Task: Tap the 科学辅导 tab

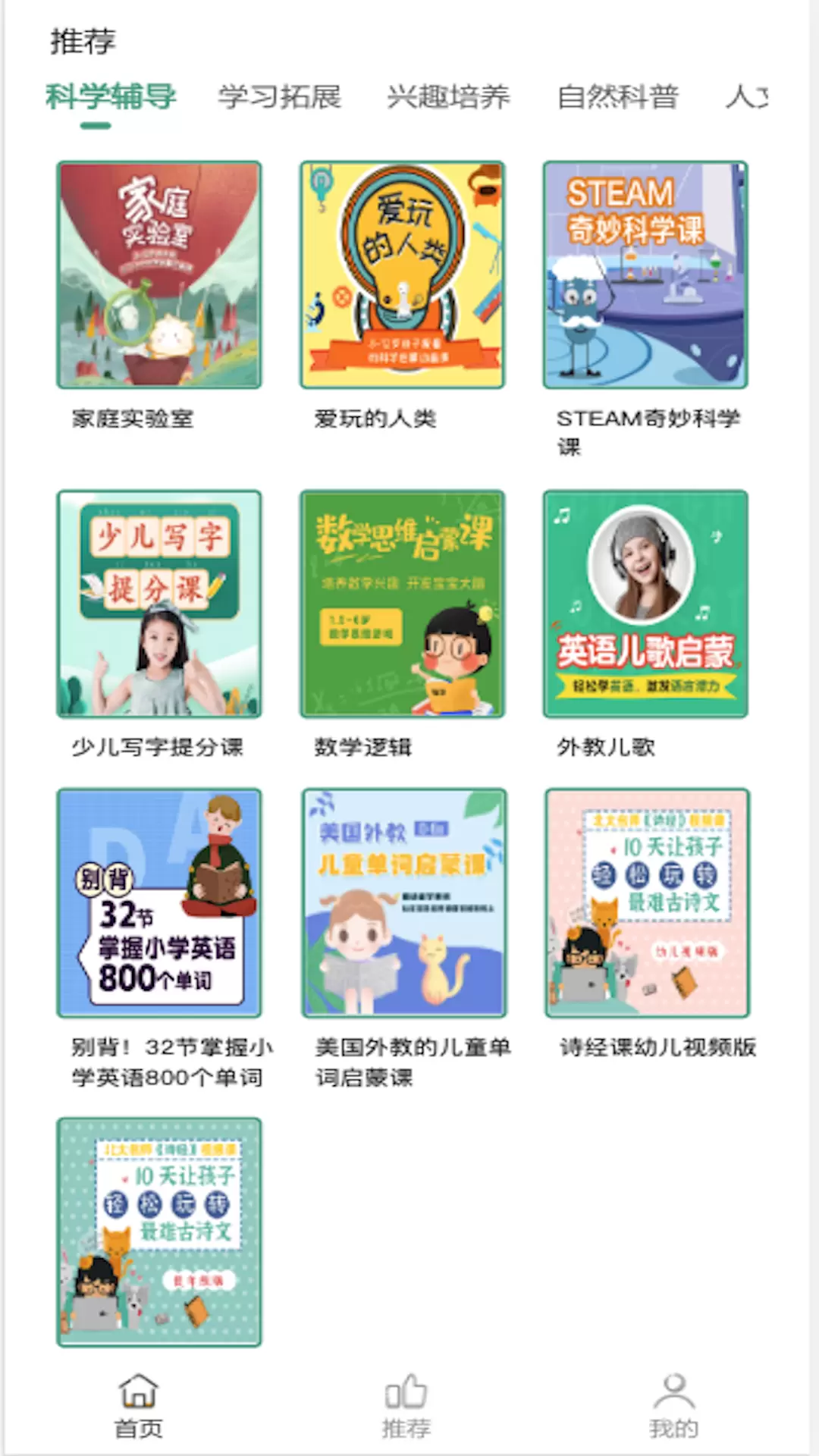Action: click(x=111, y=97)
